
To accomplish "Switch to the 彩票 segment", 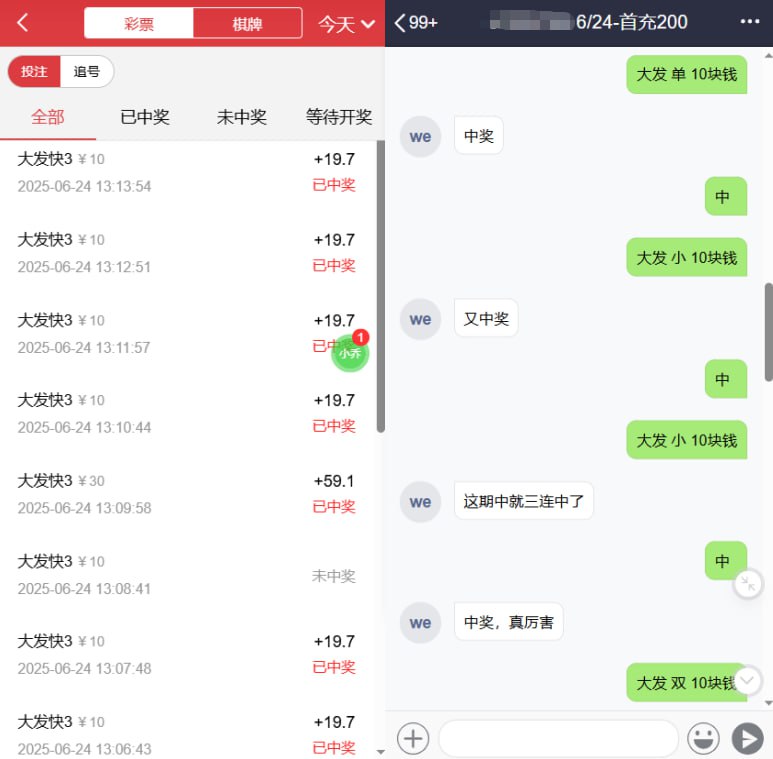I will coord(139,23).
